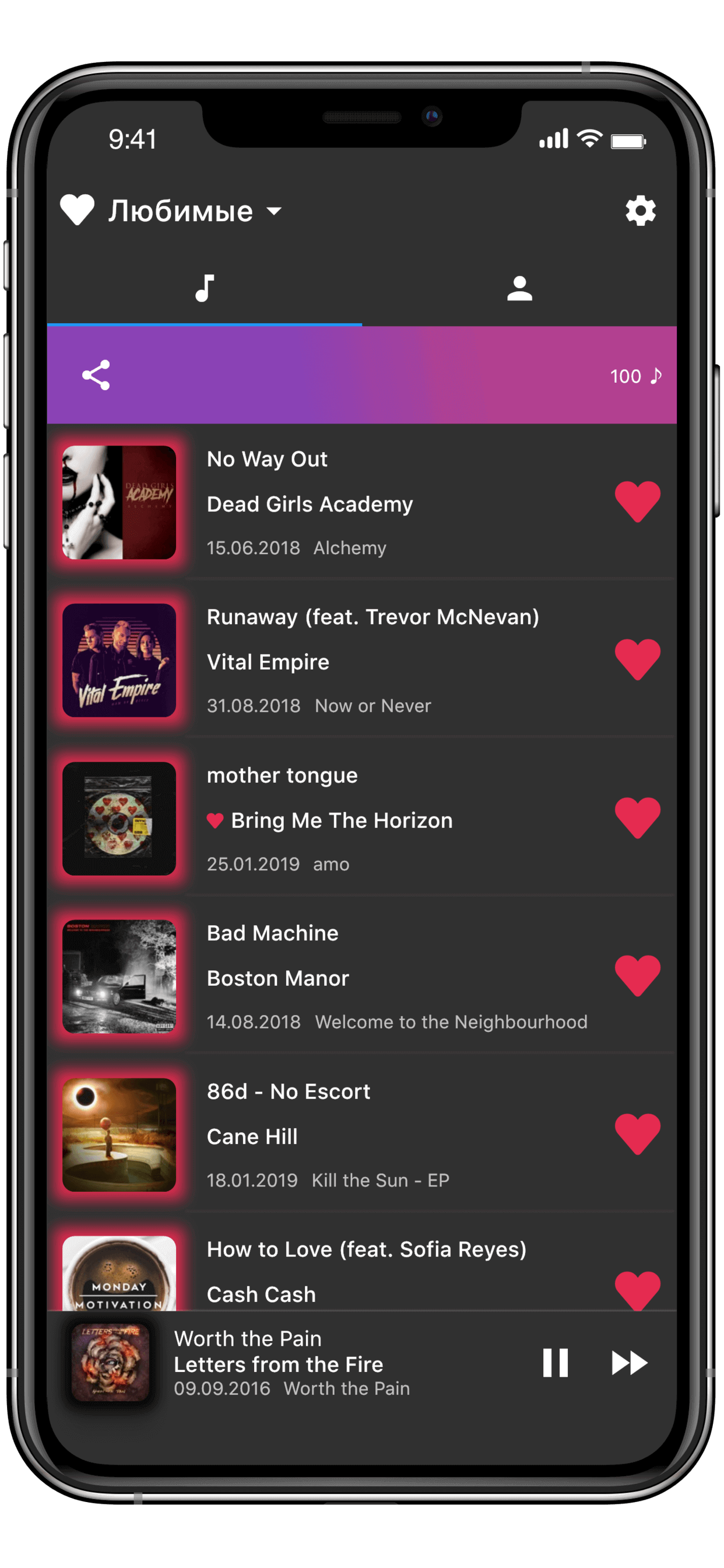Play No Way Out by Dead Girls Academy
The image size is (724, 1568).
coord(365,502)
